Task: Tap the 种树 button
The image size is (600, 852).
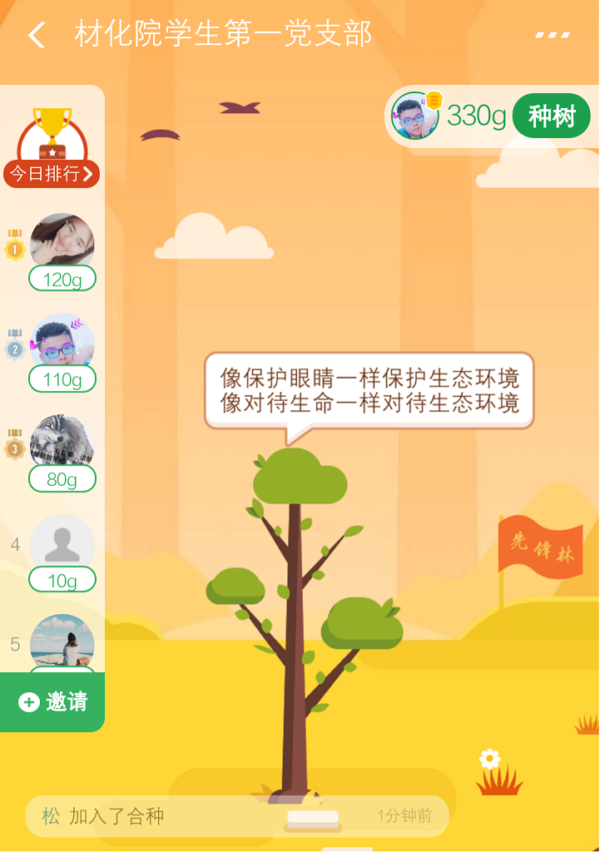Action: [551, 117]
